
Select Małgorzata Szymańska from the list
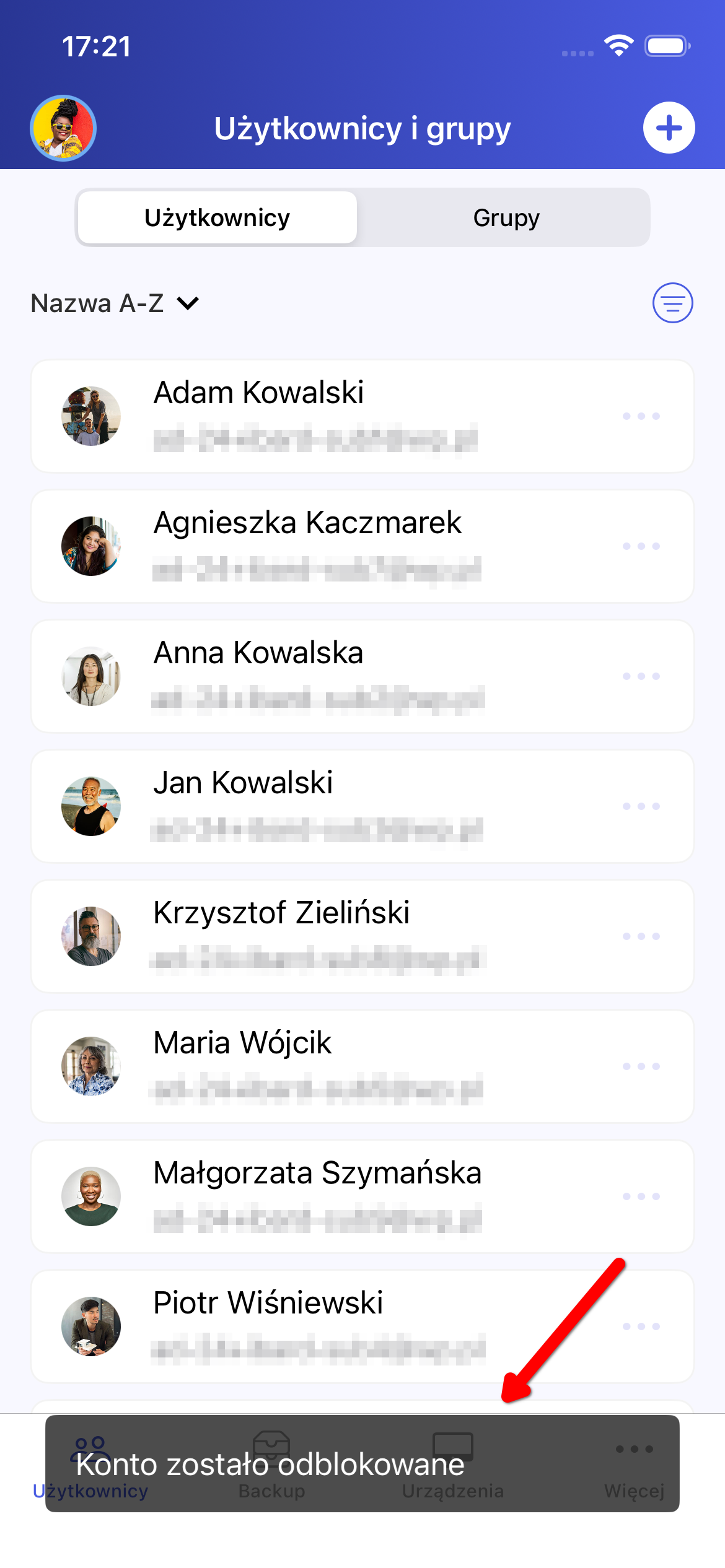317,1173
